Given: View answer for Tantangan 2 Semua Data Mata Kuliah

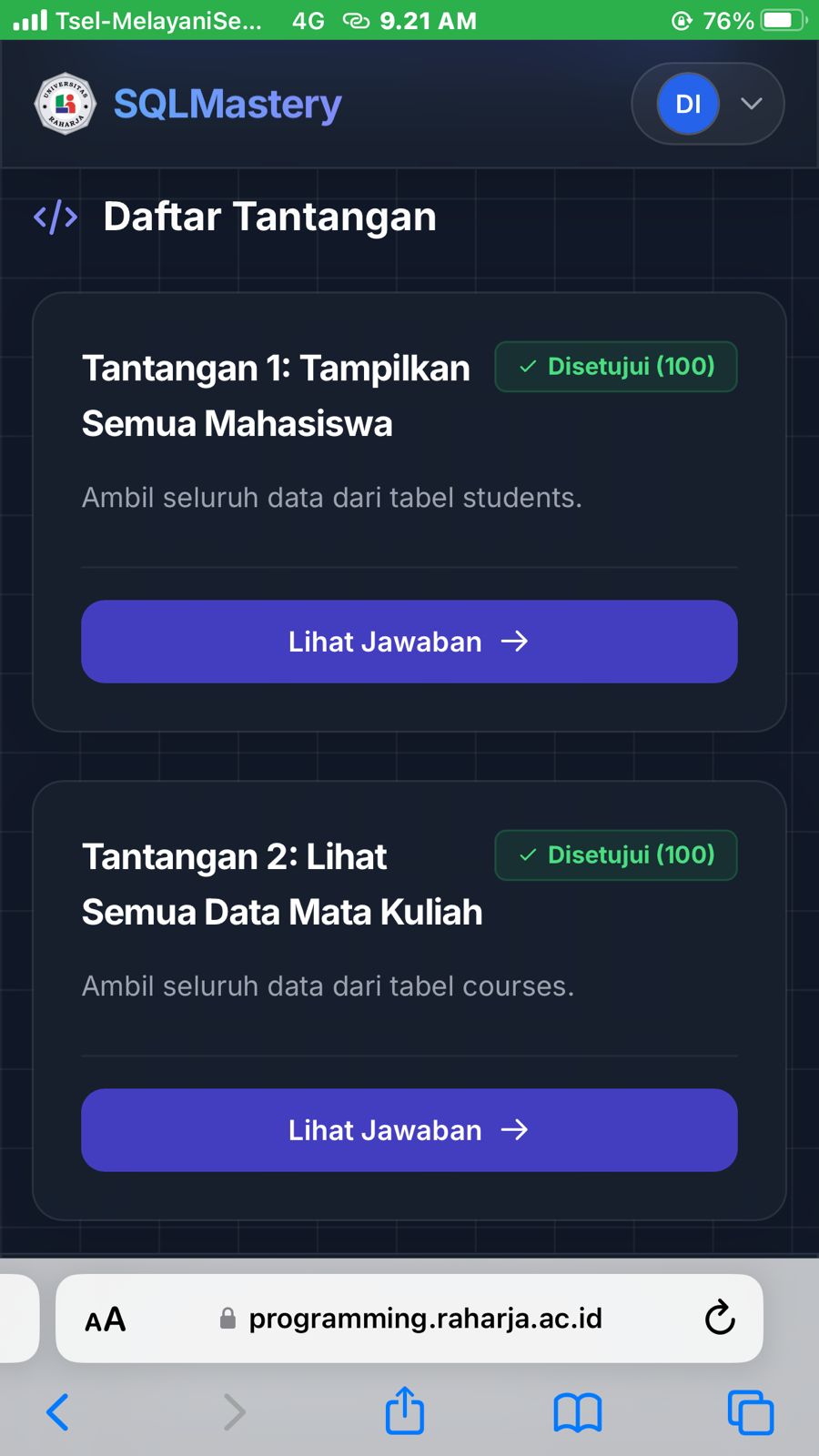Looking at the screenshot, I should click(409, 1130).
